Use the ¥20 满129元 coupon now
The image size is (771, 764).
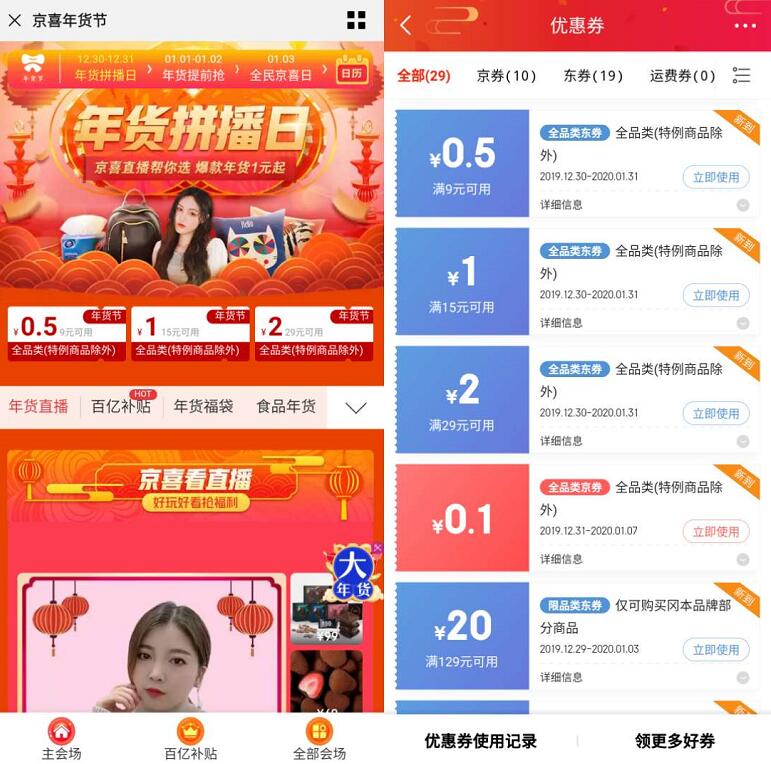tap(716, 649)
